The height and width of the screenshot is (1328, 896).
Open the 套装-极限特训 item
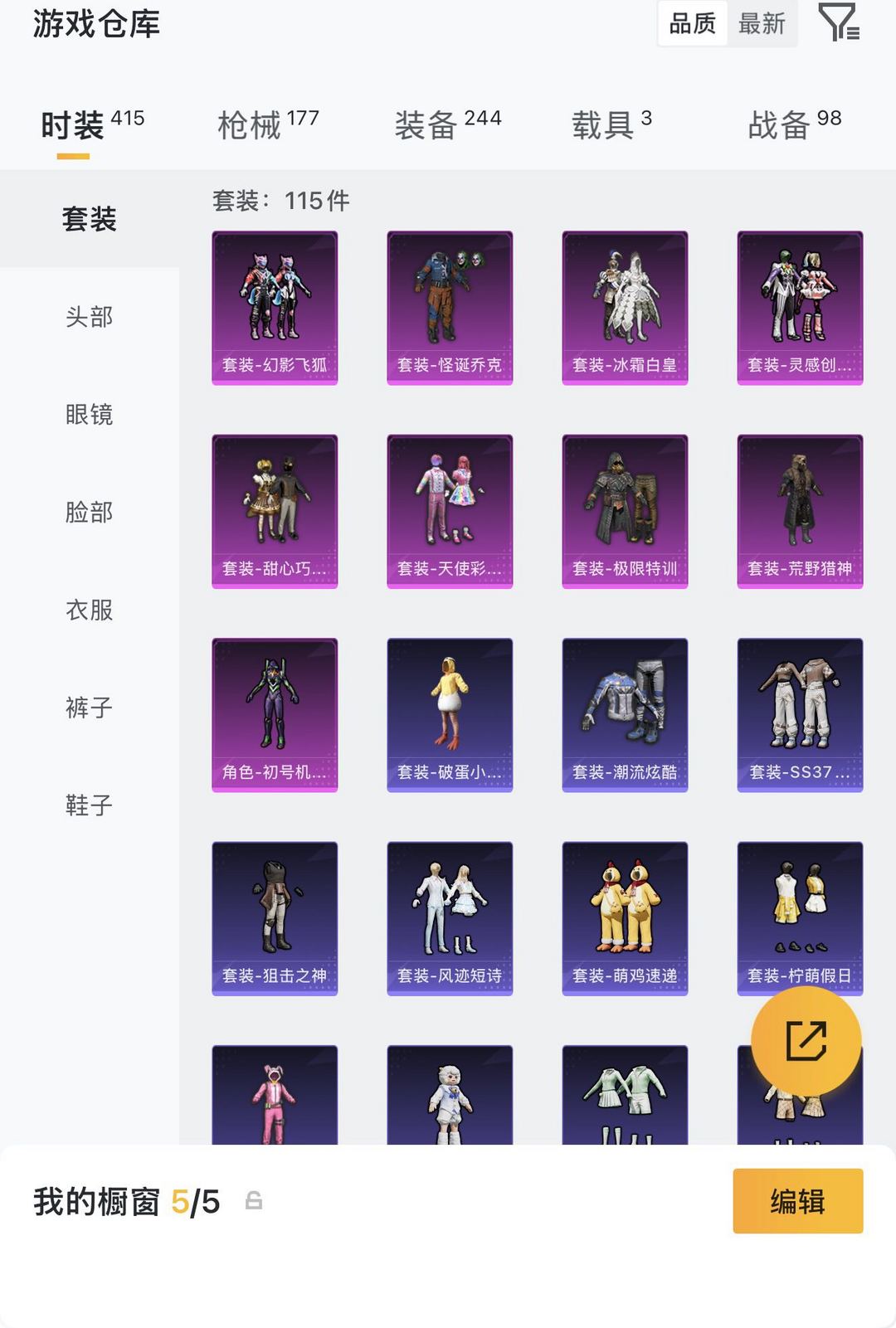point(625,512)
